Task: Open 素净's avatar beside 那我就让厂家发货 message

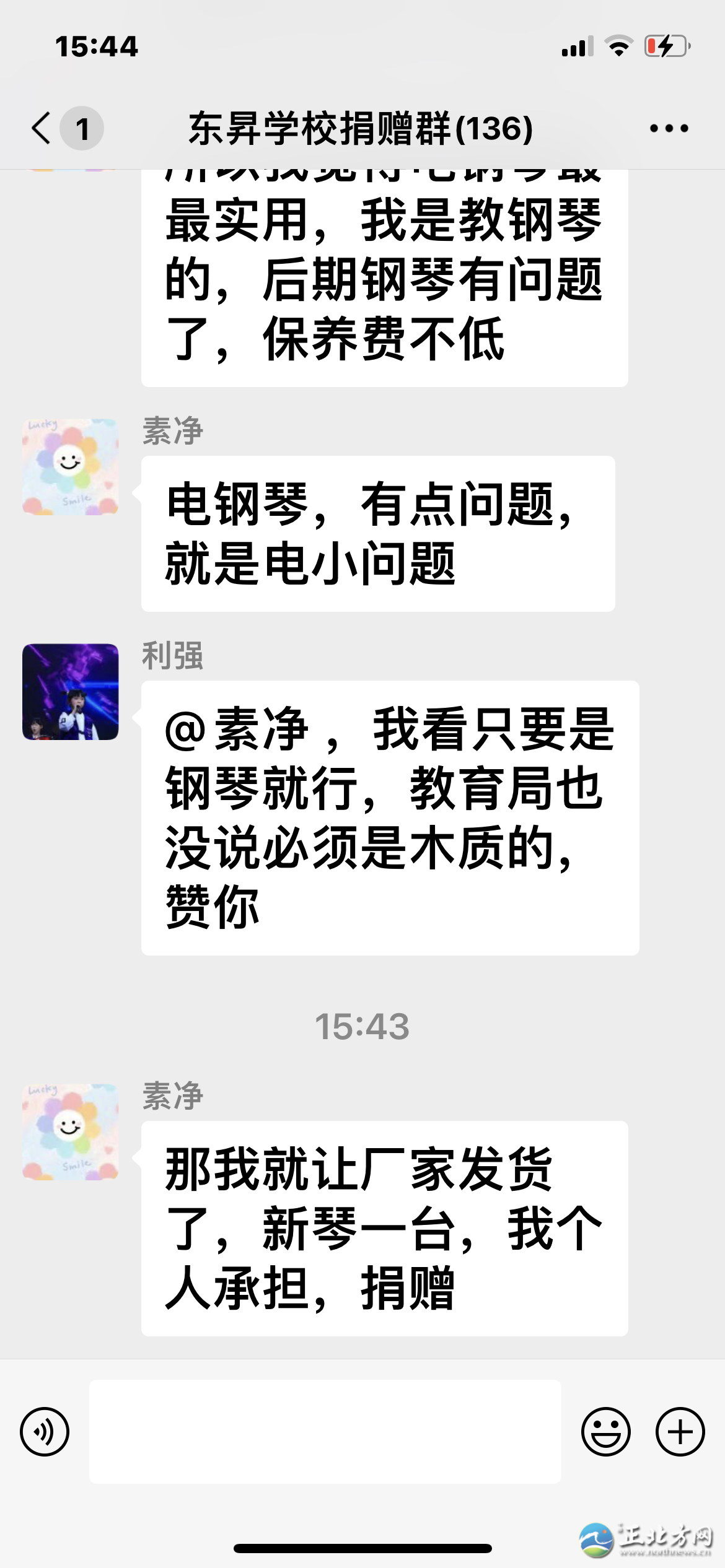Action: [71, 1131]
